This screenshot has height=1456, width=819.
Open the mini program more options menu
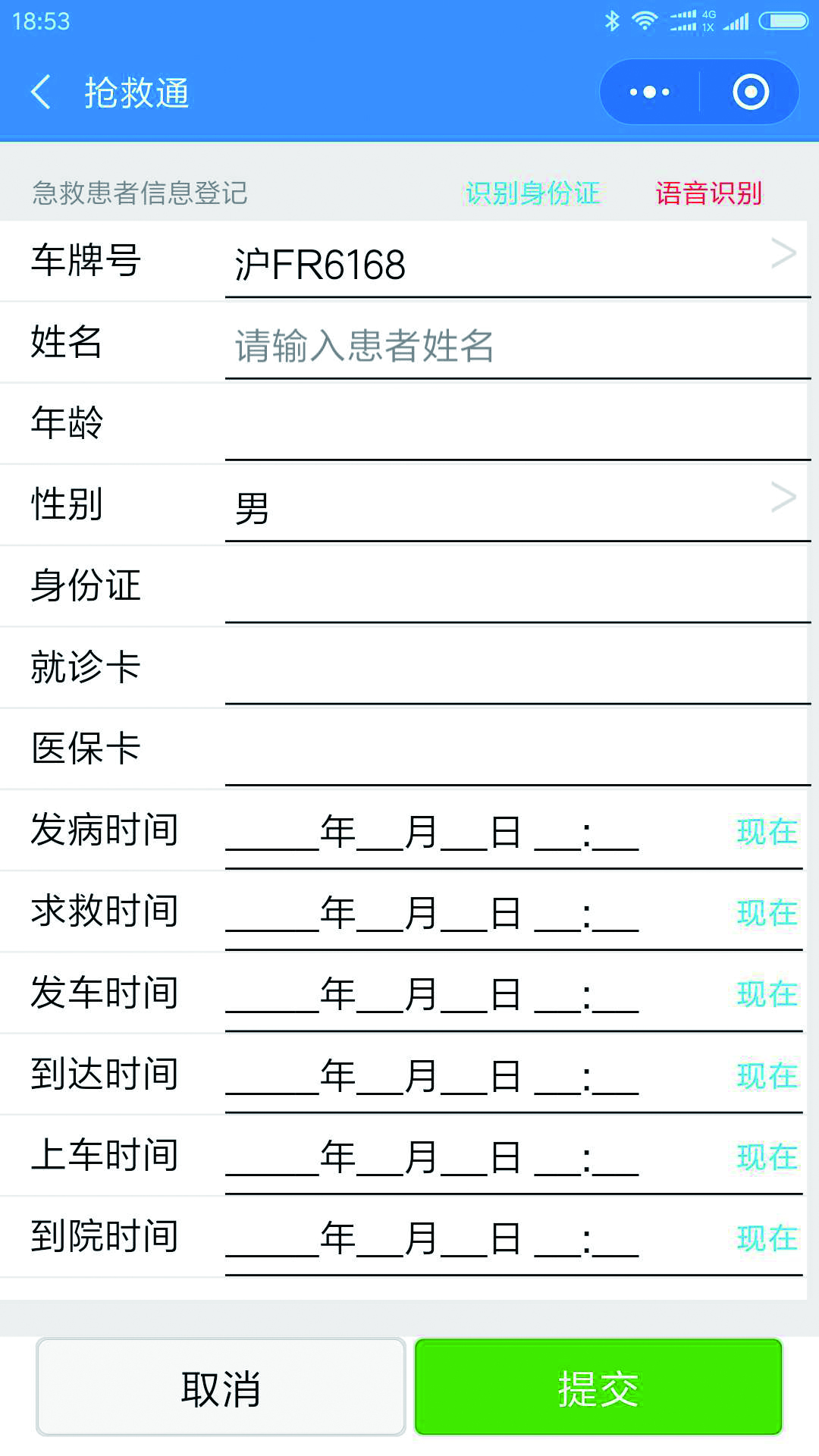pyautogui.click(x=650, y=93)
